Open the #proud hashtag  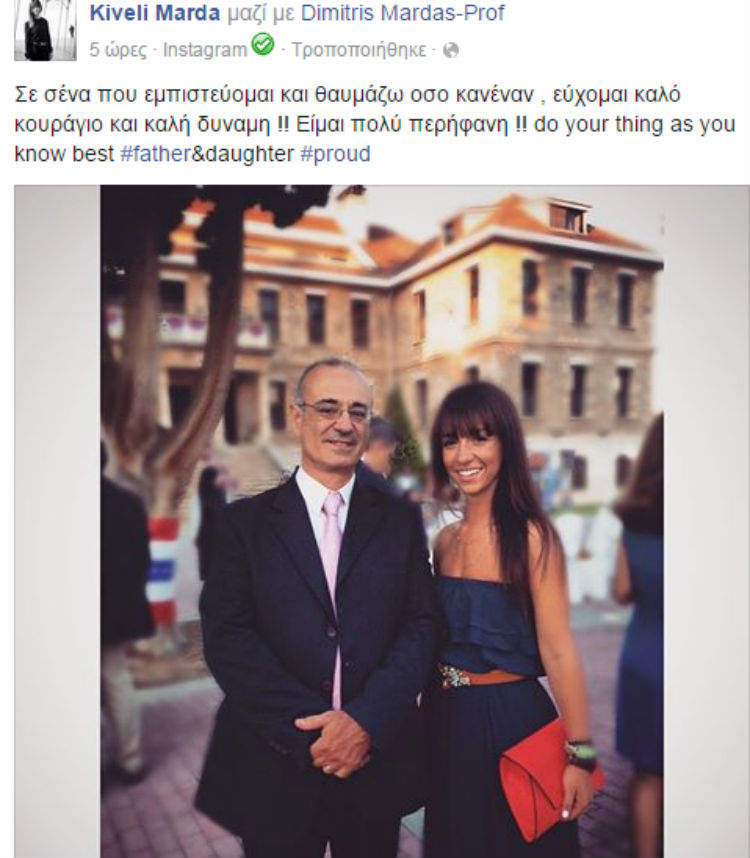334,154
